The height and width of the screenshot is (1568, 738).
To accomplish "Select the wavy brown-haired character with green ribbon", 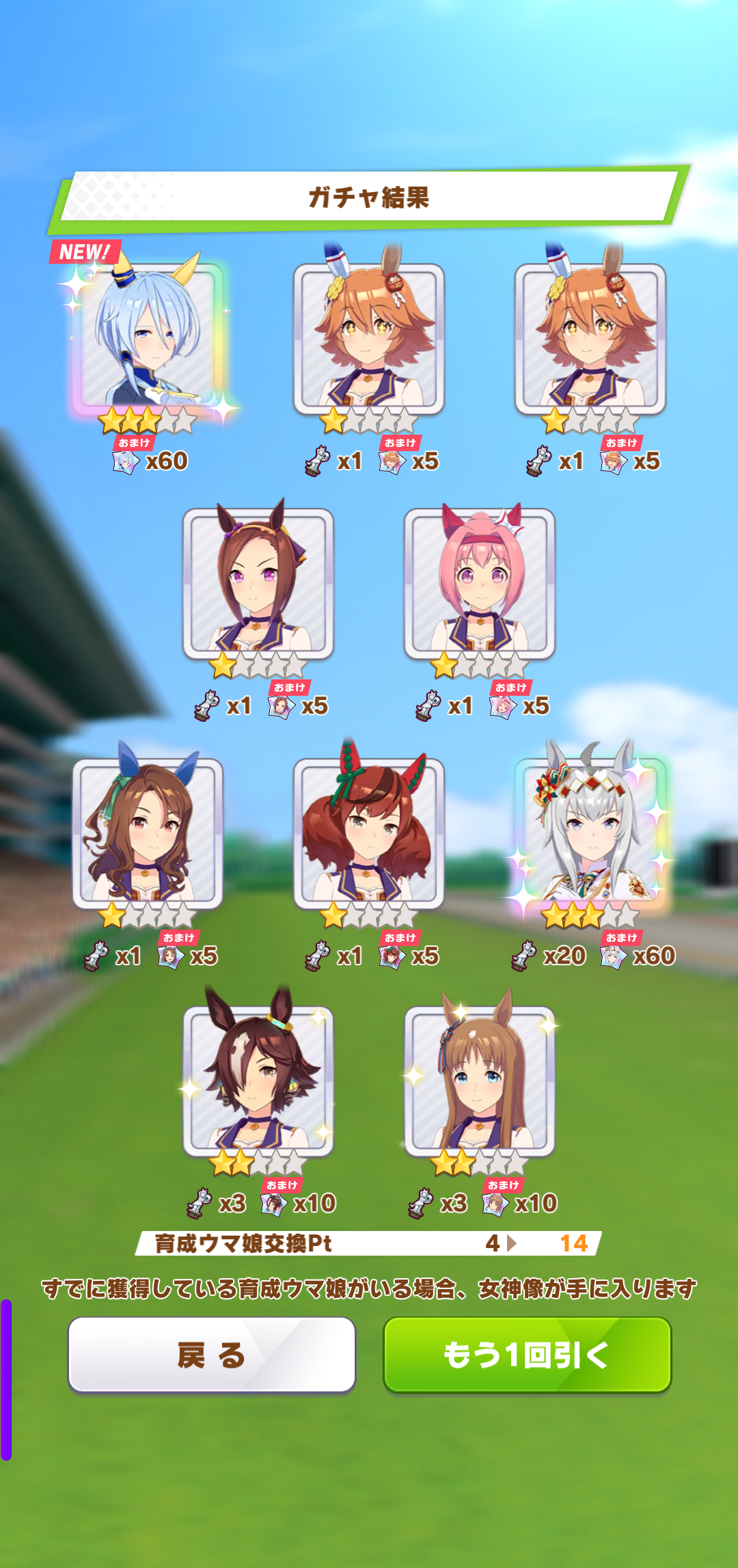I will tap(148, 835).
